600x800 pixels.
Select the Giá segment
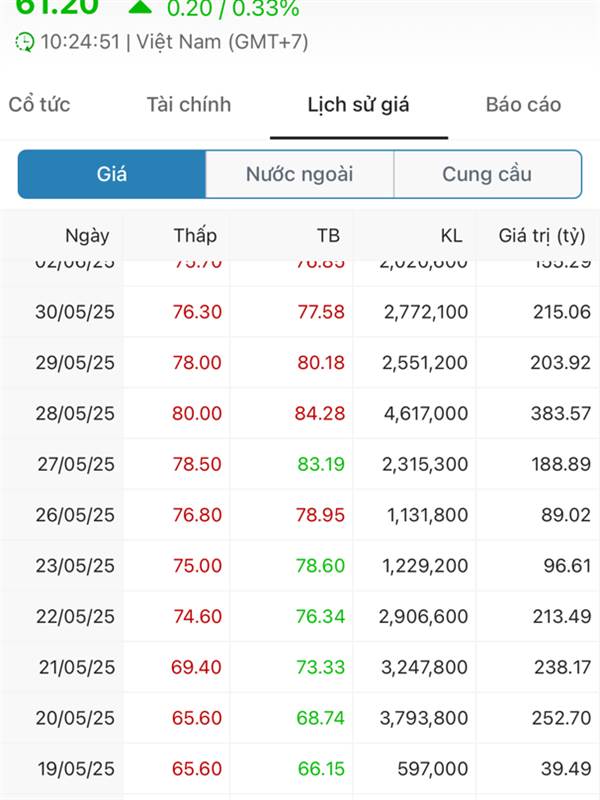click(x=112, y=174)
